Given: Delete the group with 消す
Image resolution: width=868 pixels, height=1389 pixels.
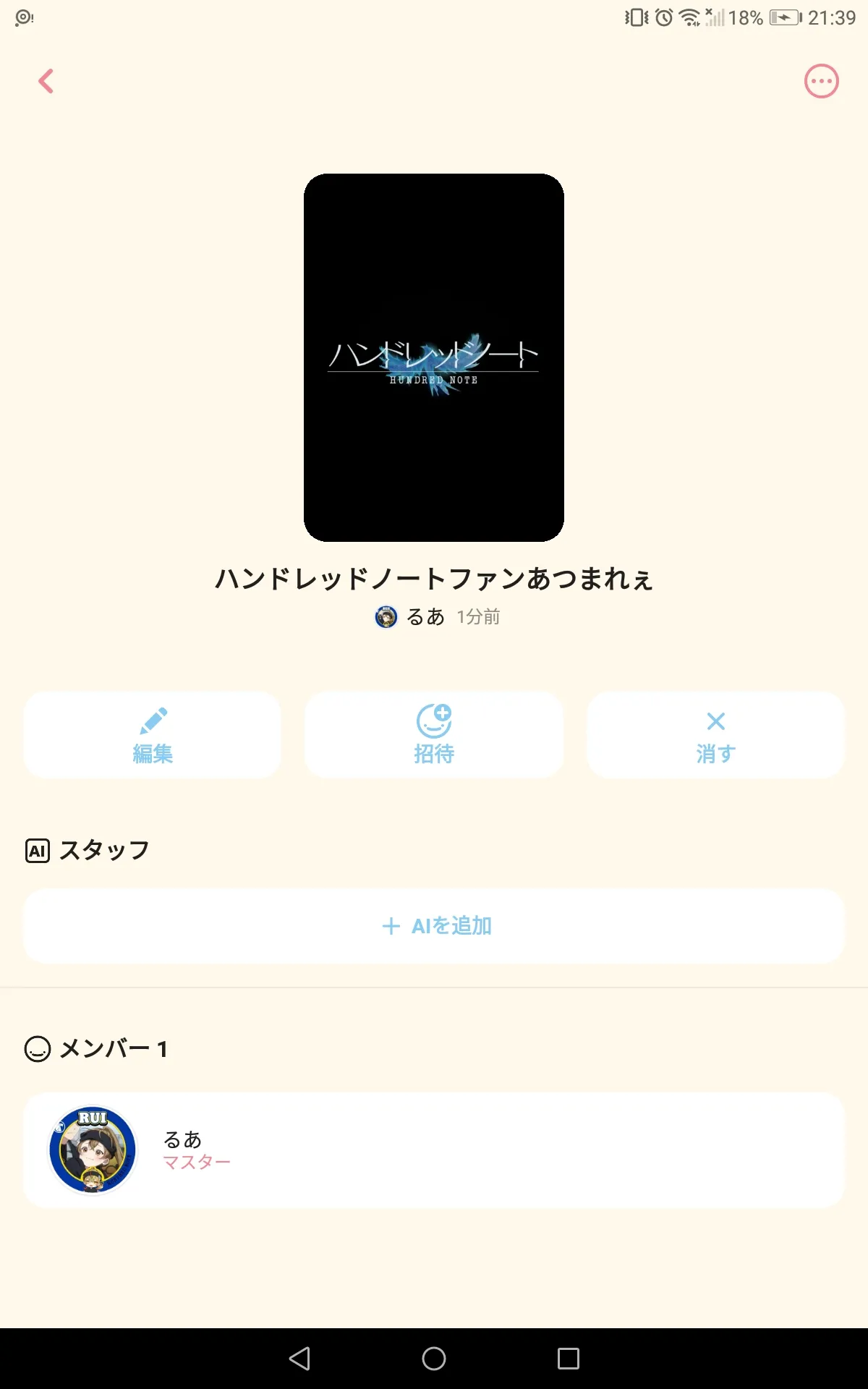Looking at the screenshot, I should click(715, 735).
